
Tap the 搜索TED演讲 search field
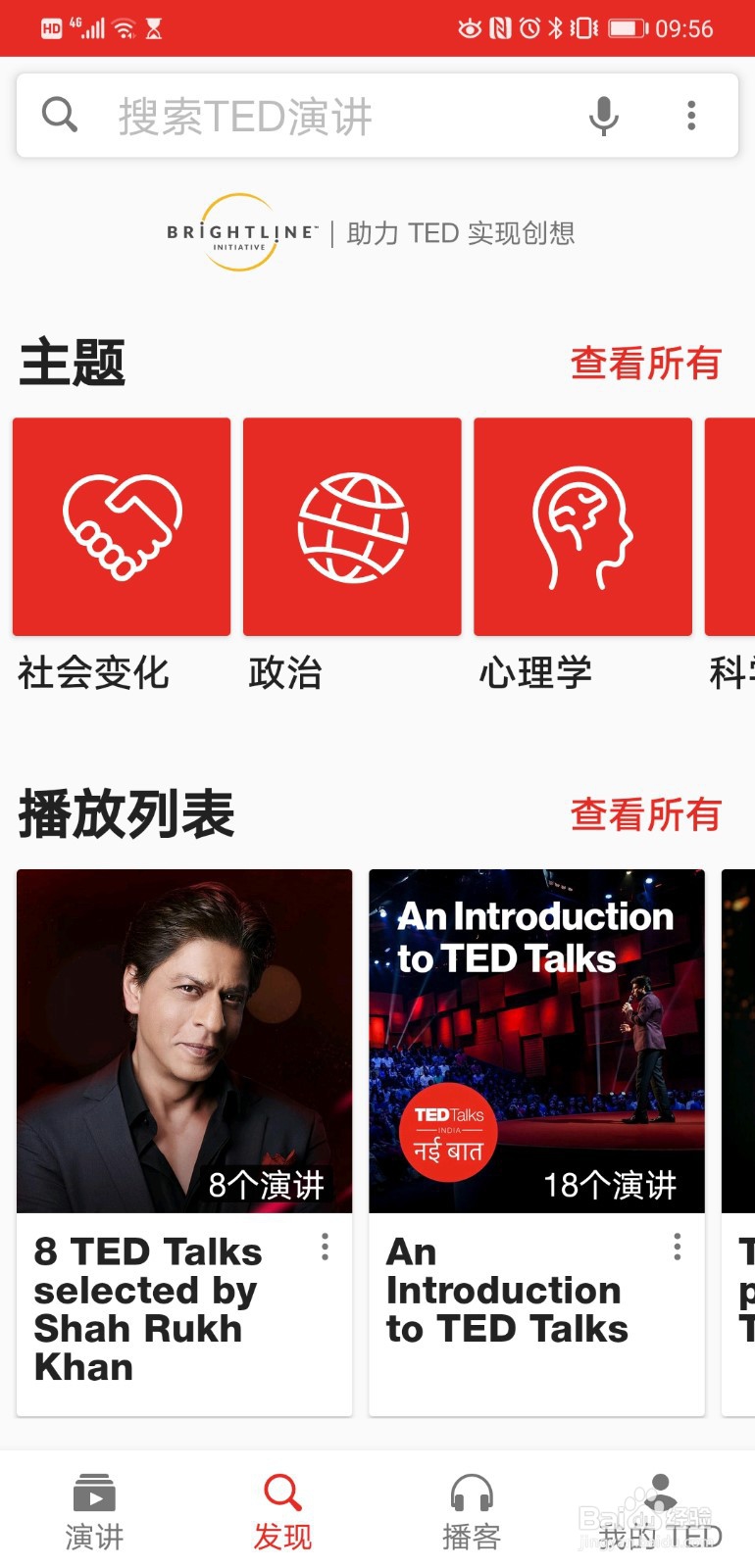tap(294, 117)
